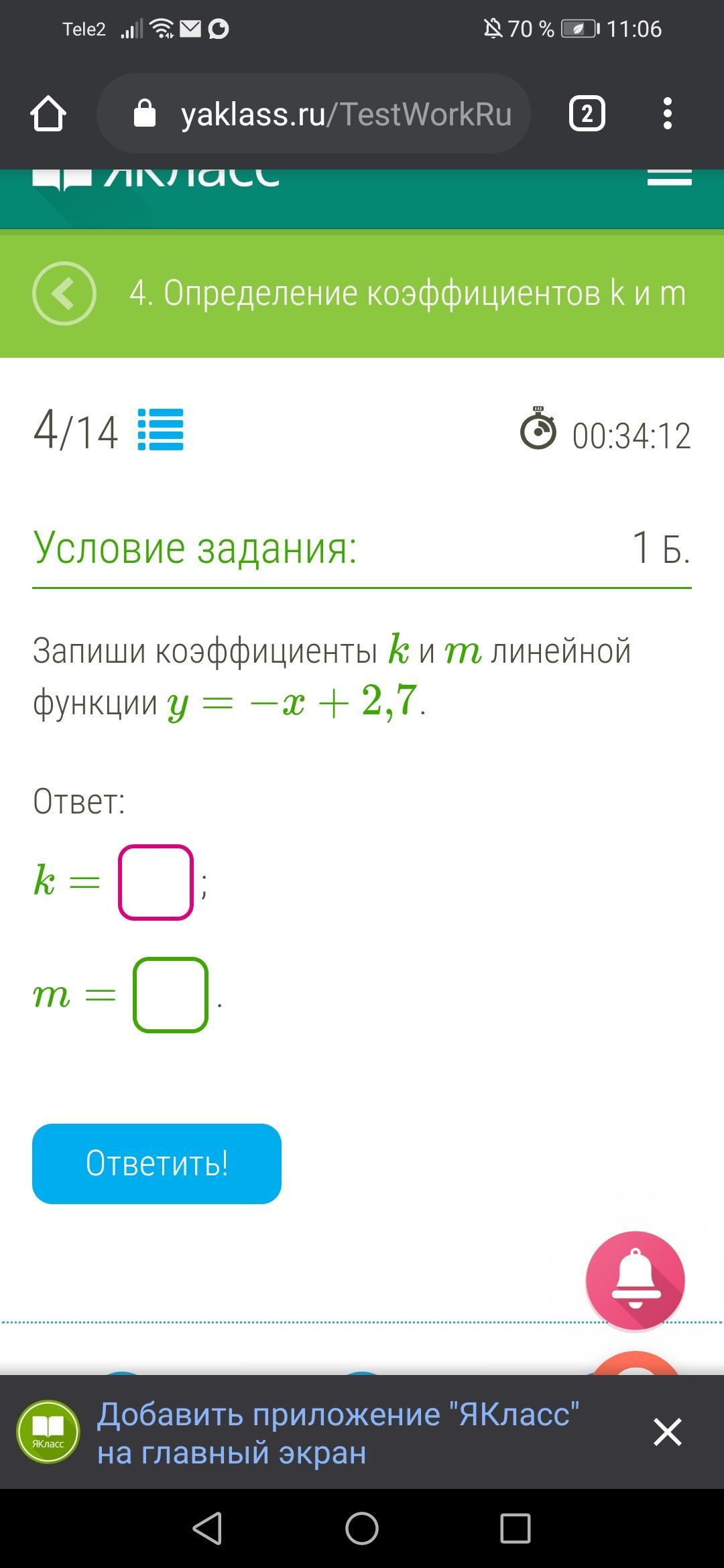Viewport: 724px width, 1568px height.
Task: Add the ЯКласс app to the home screen
Action: pos(338,1433)
